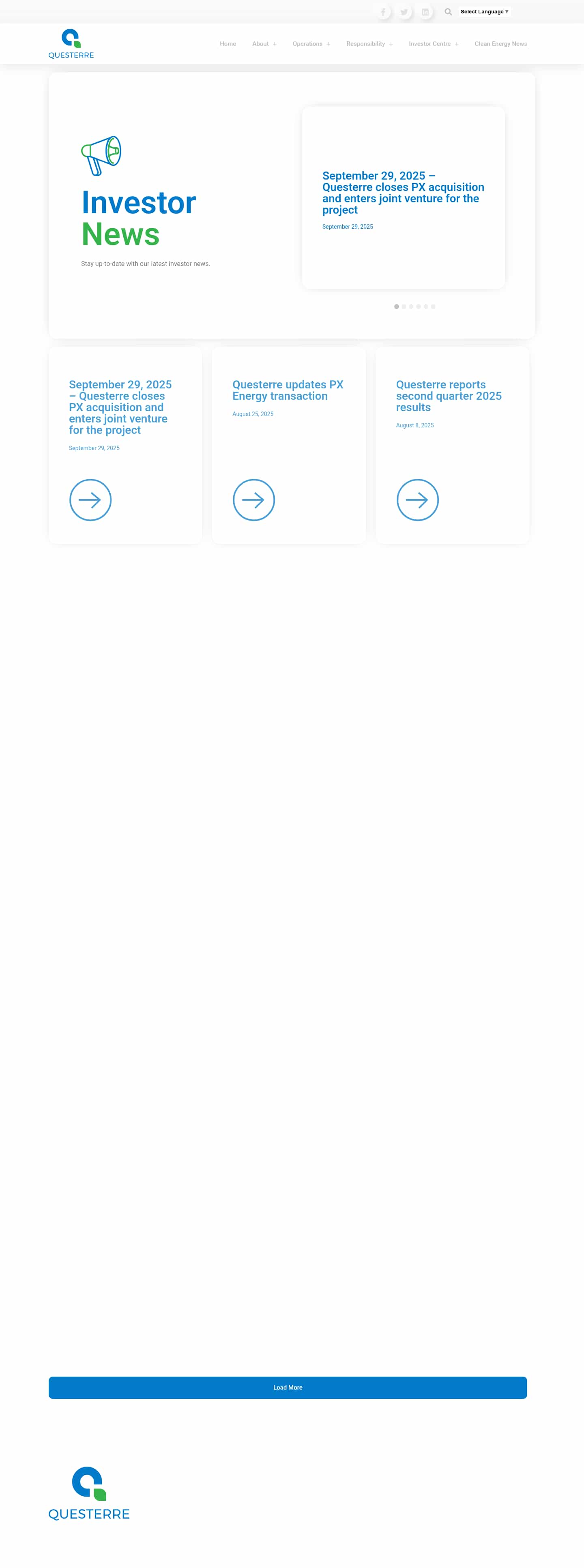Open arrow on September 29, 2025 news card
Image resolution: width=584 pixels, height=1568 pixels.
90,500
